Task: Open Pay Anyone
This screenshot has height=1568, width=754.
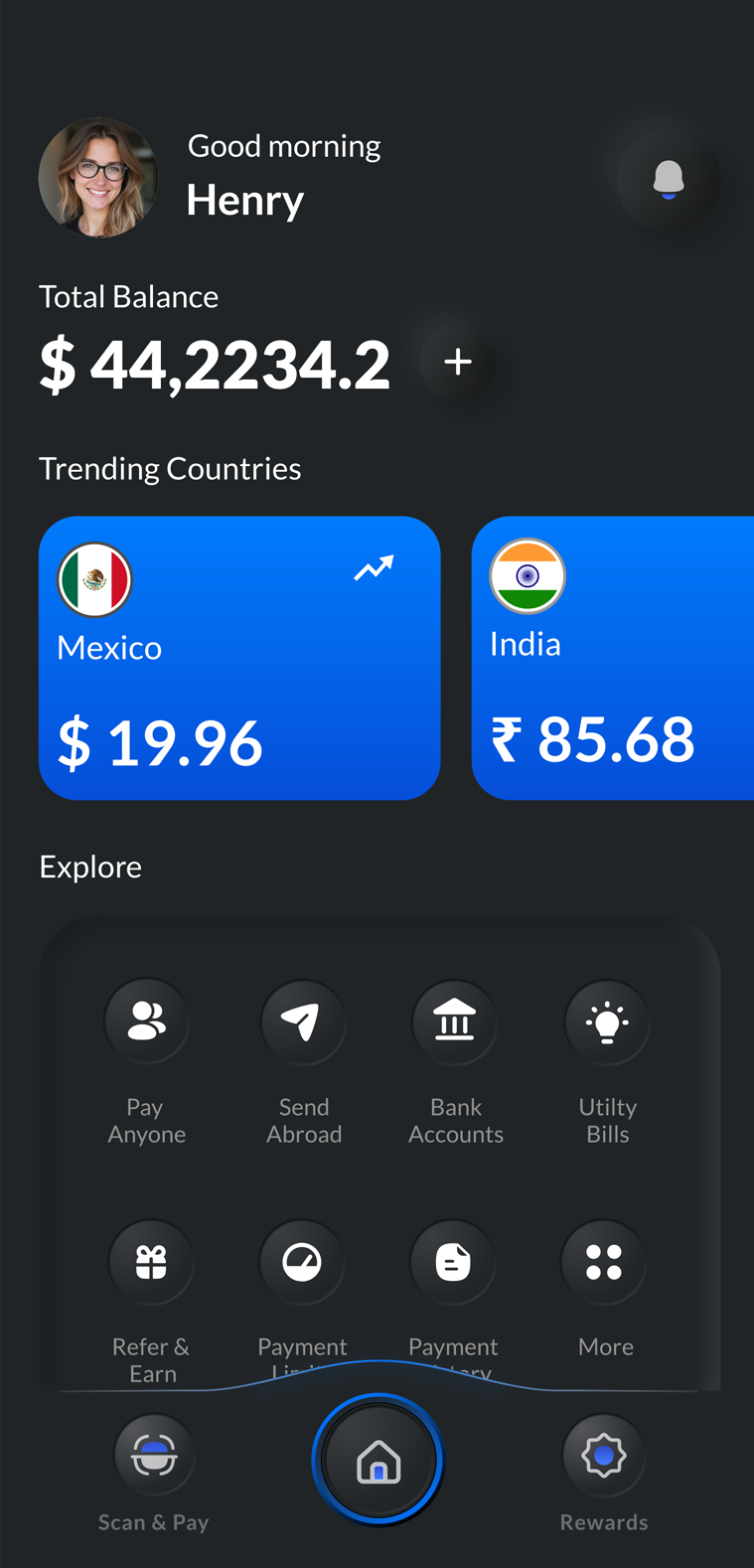Action: tap(147, 1021)
